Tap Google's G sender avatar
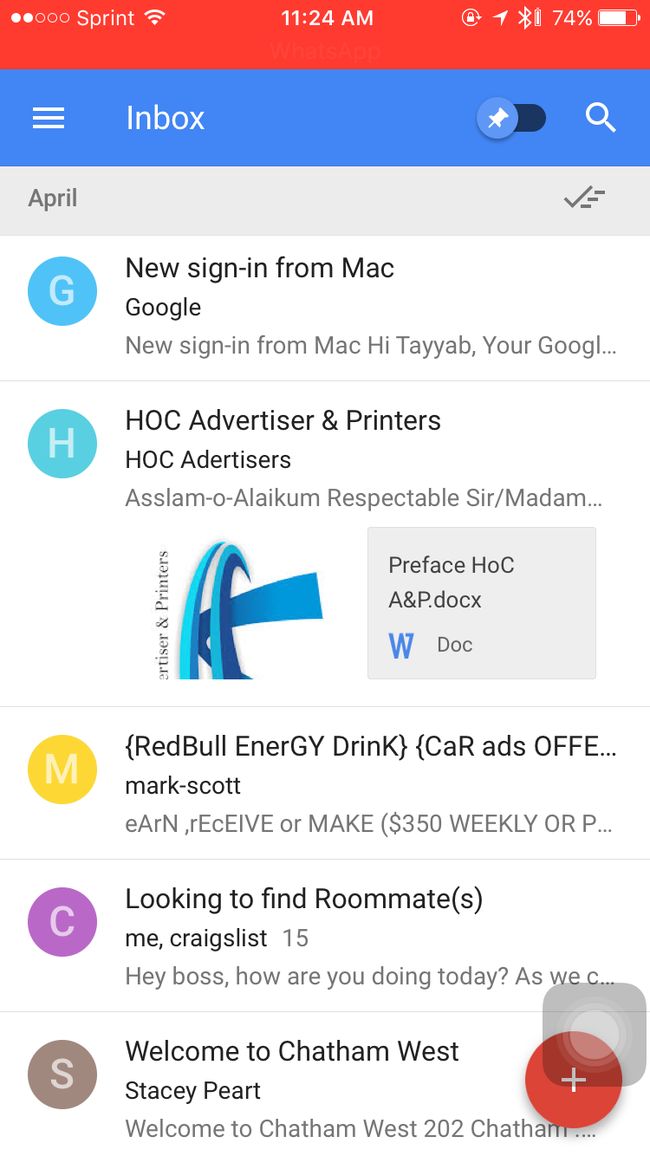 click(62, 291)
